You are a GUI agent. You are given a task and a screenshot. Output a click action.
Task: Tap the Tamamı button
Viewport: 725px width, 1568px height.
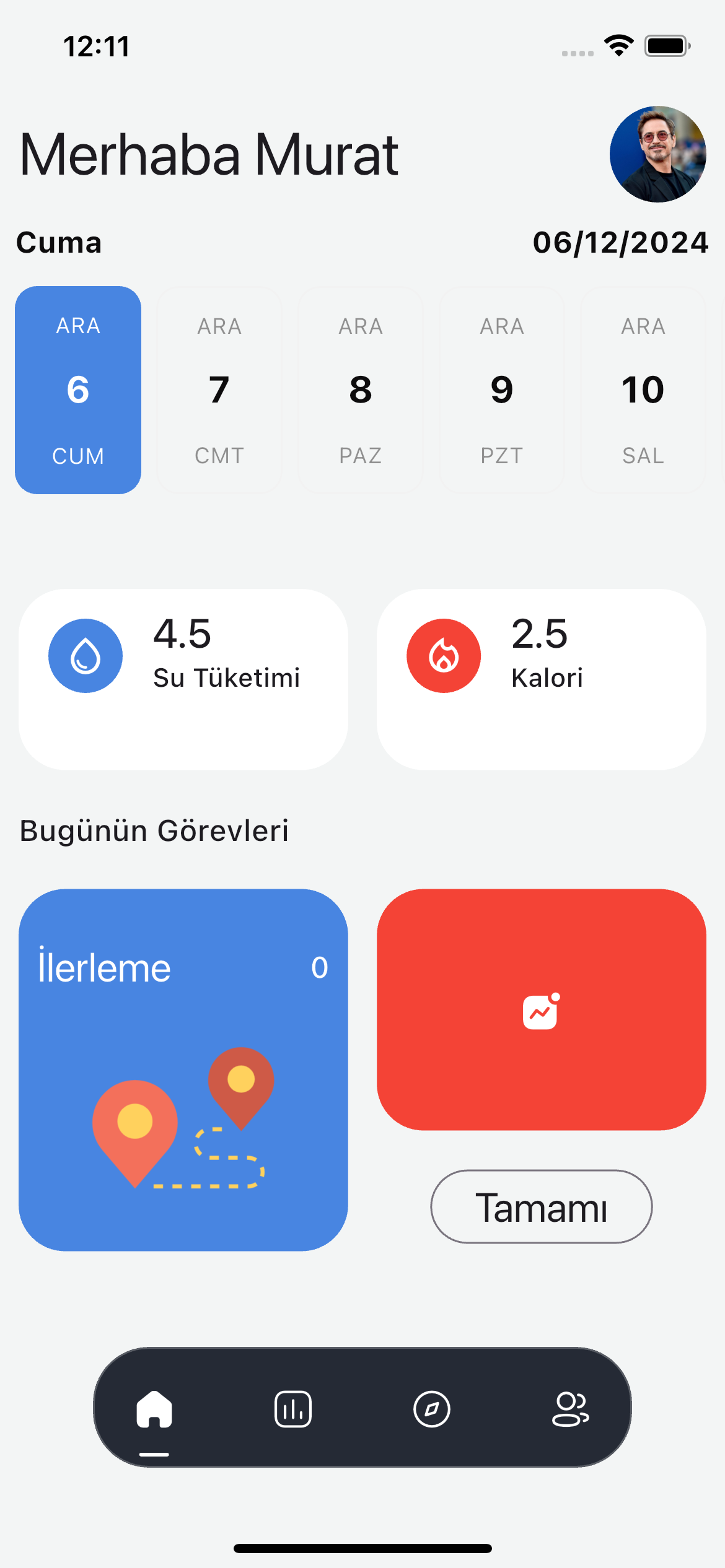[x=542, y=1206]
